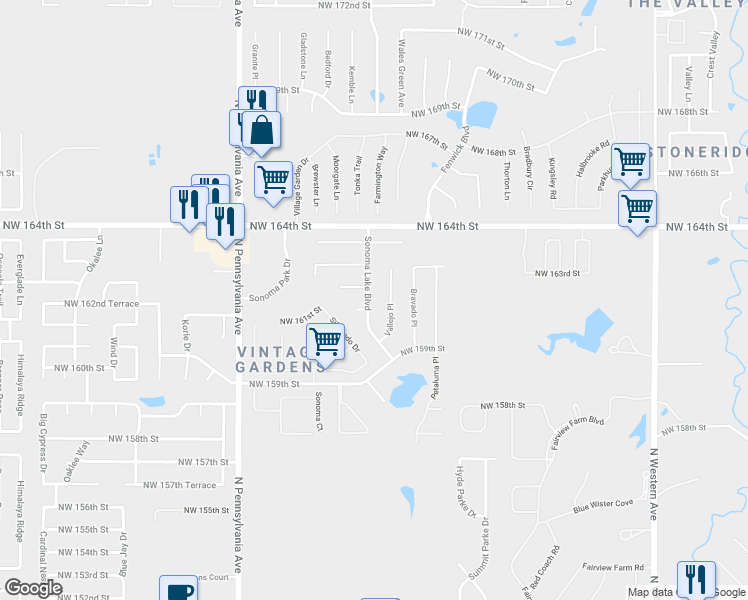This screenshot has height=600, width=748.
Task: Open the coffee cup marker near NW 152nd St
Action: (178, 588)
